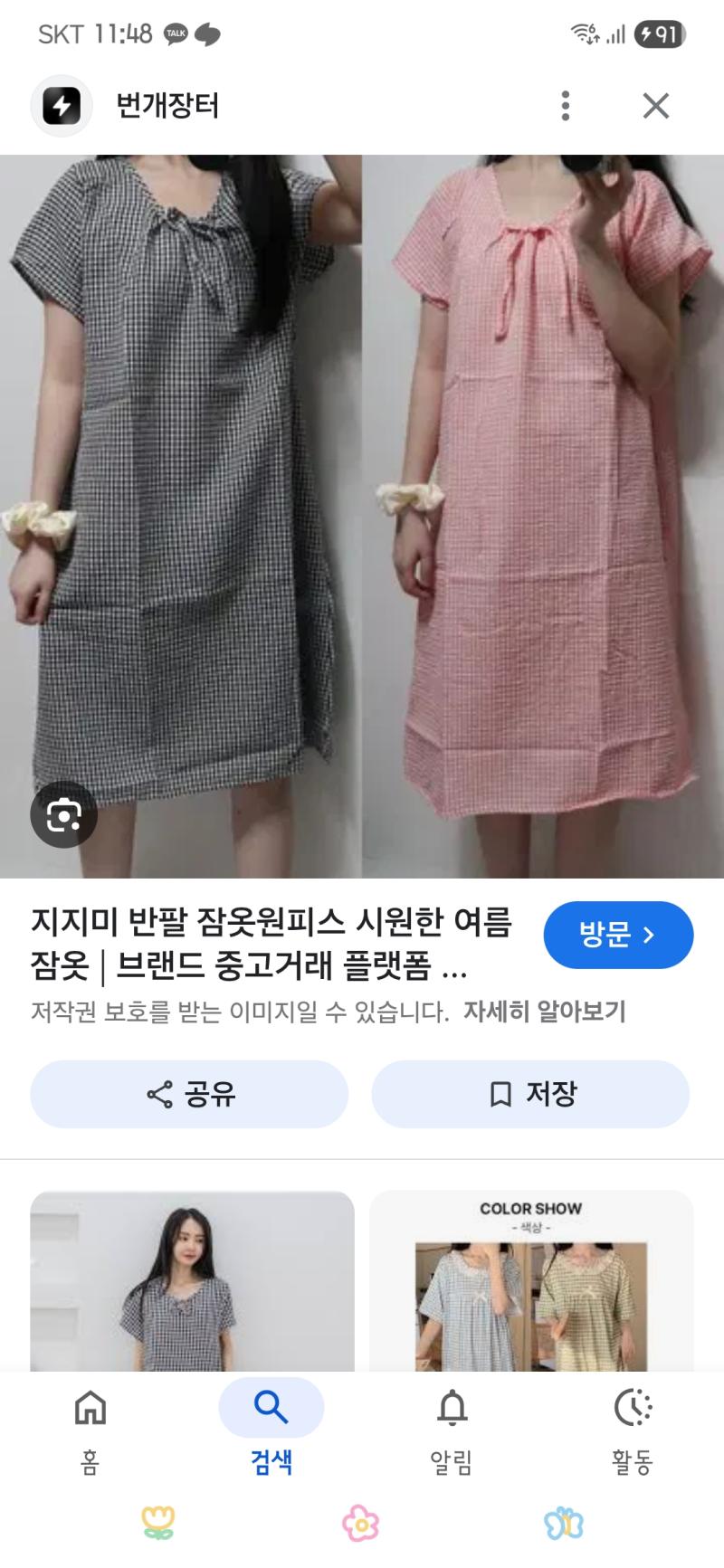This screenshot has height=1568, width=724.
Task: Open the related checkered pajama model image
Action: click(x=192, y=1280)
